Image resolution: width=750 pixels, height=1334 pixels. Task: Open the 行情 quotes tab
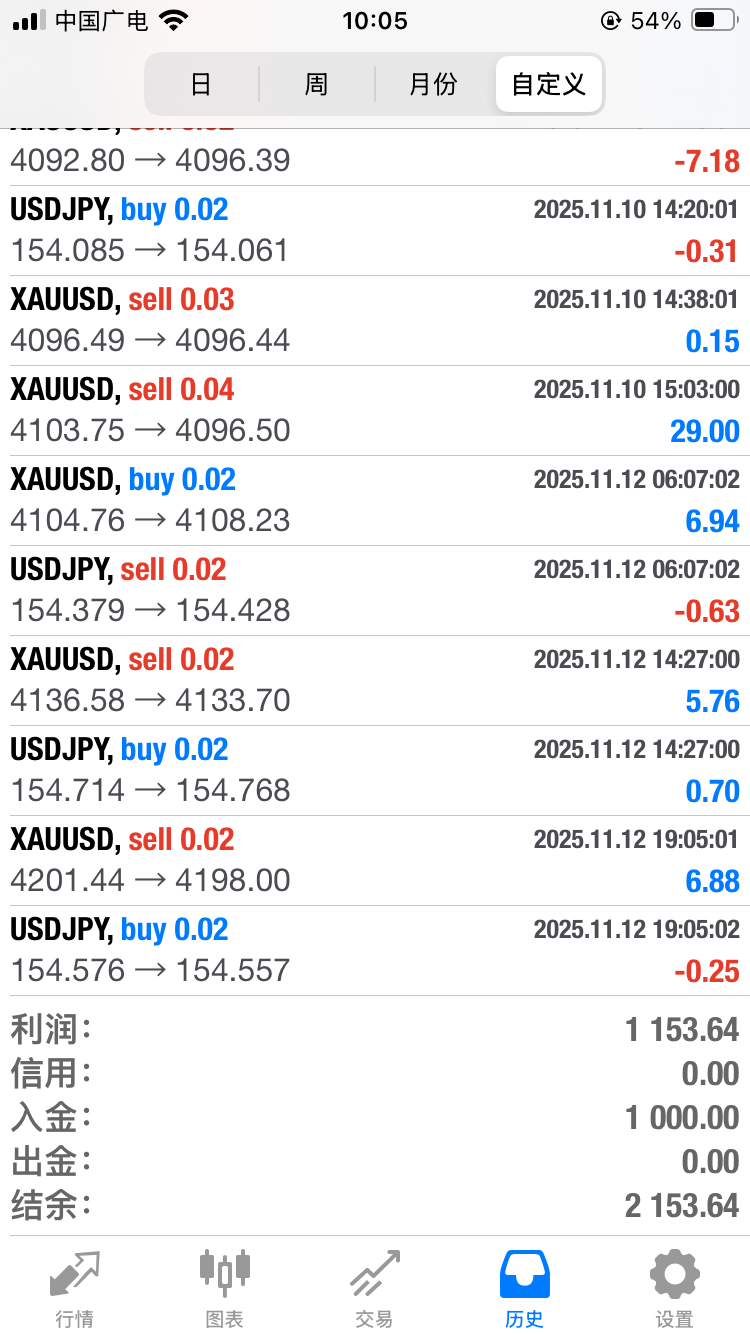coord(75,1288)
